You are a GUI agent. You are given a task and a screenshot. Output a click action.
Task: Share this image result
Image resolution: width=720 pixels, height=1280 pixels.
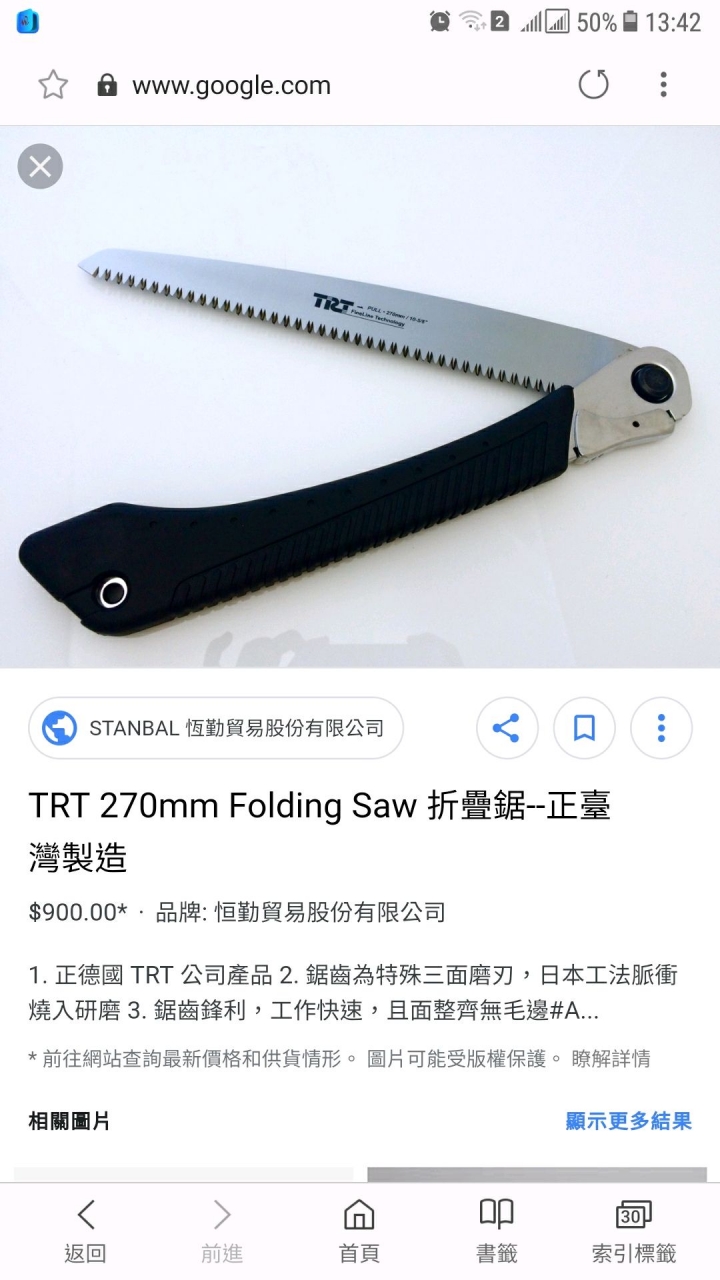(507, 728)
